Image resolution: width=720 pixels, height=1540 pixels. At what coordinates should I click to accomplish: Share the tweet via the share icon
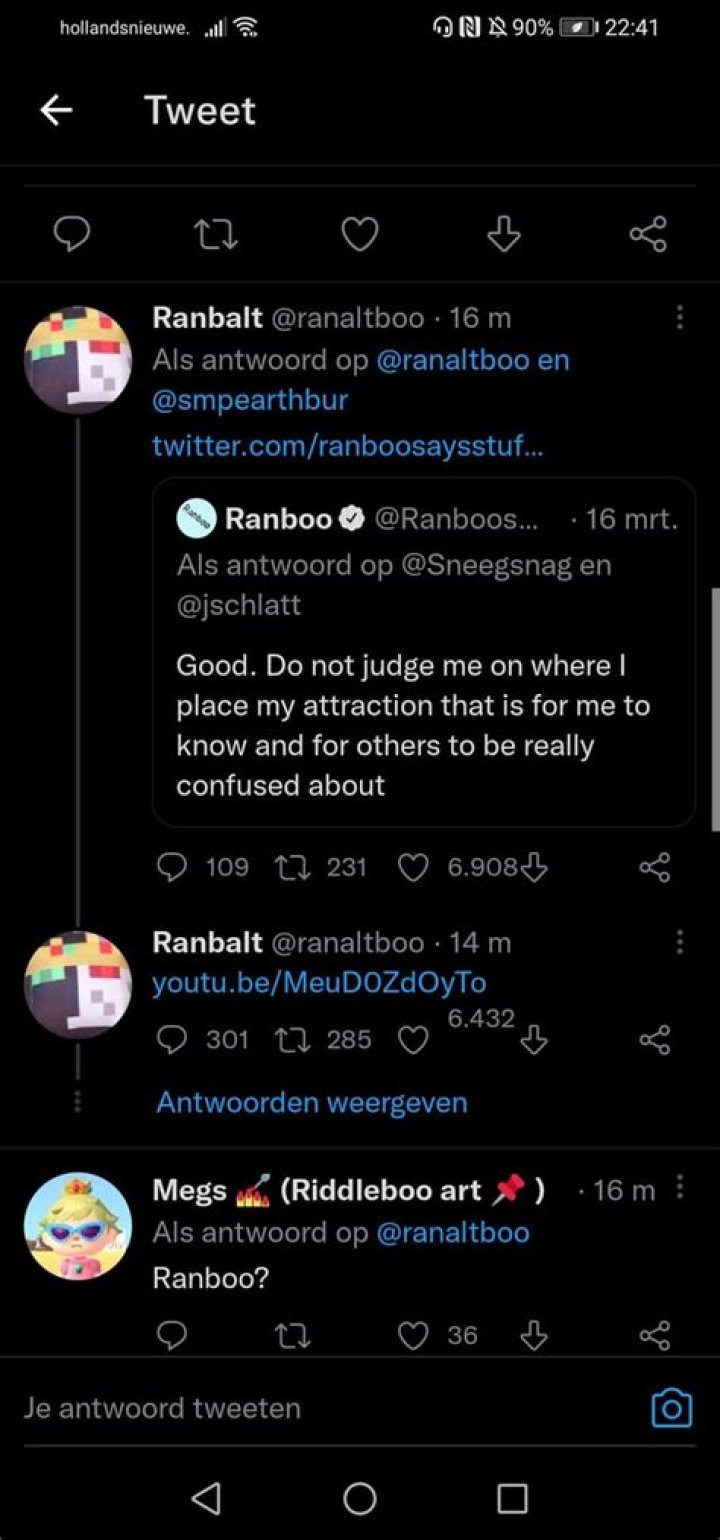[648, 234]
